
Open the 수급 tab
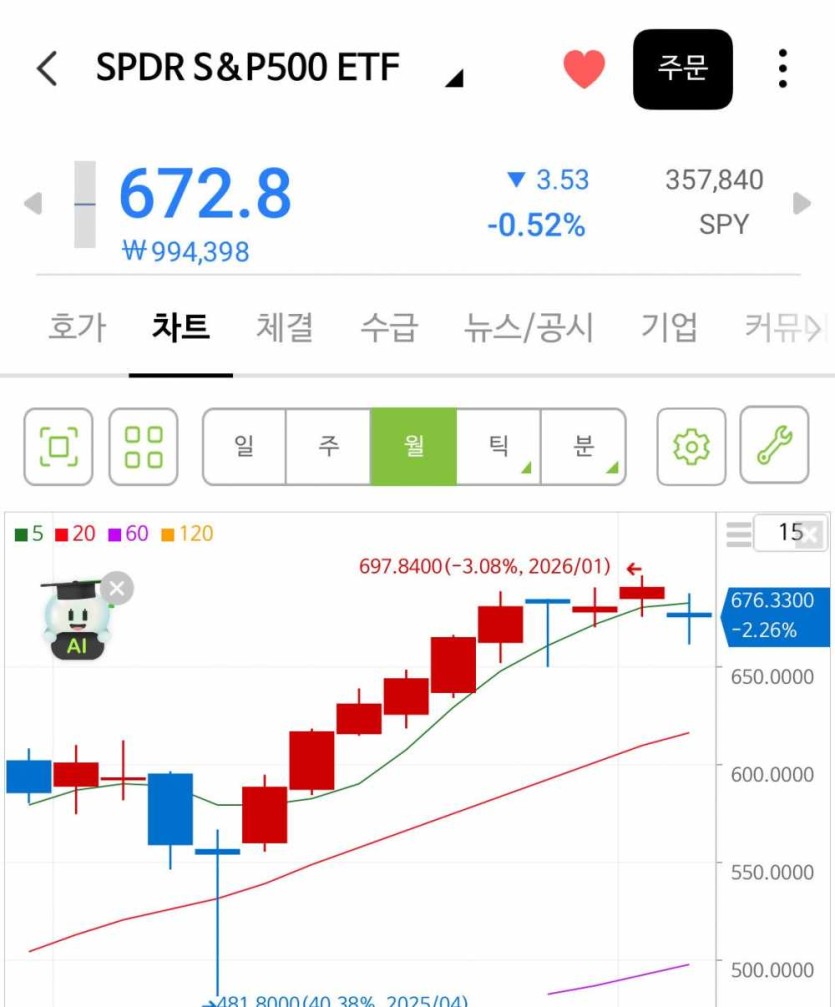tap(389, 327)
